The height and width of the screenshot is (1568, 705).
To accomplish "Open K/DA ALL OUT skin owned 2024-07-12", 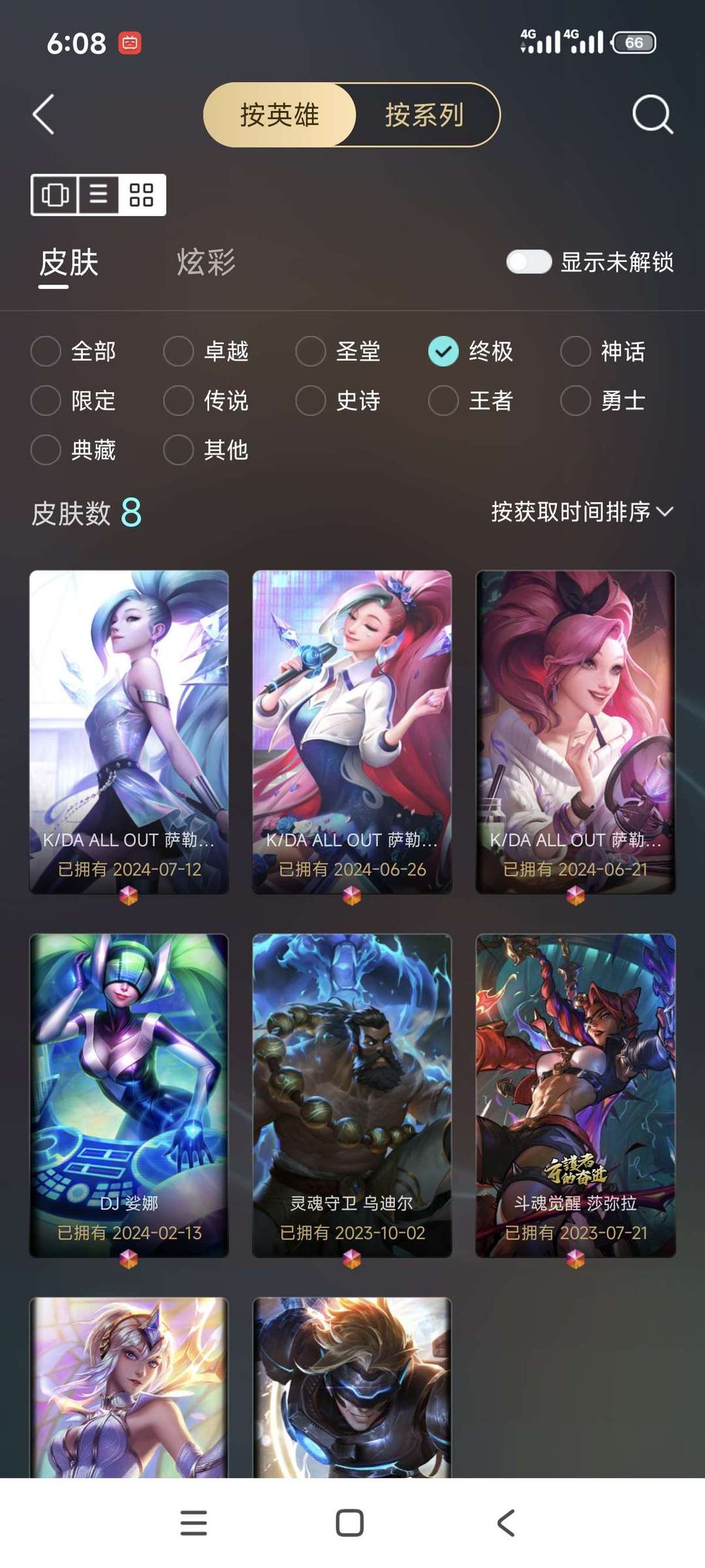I will tap(129, 731).
